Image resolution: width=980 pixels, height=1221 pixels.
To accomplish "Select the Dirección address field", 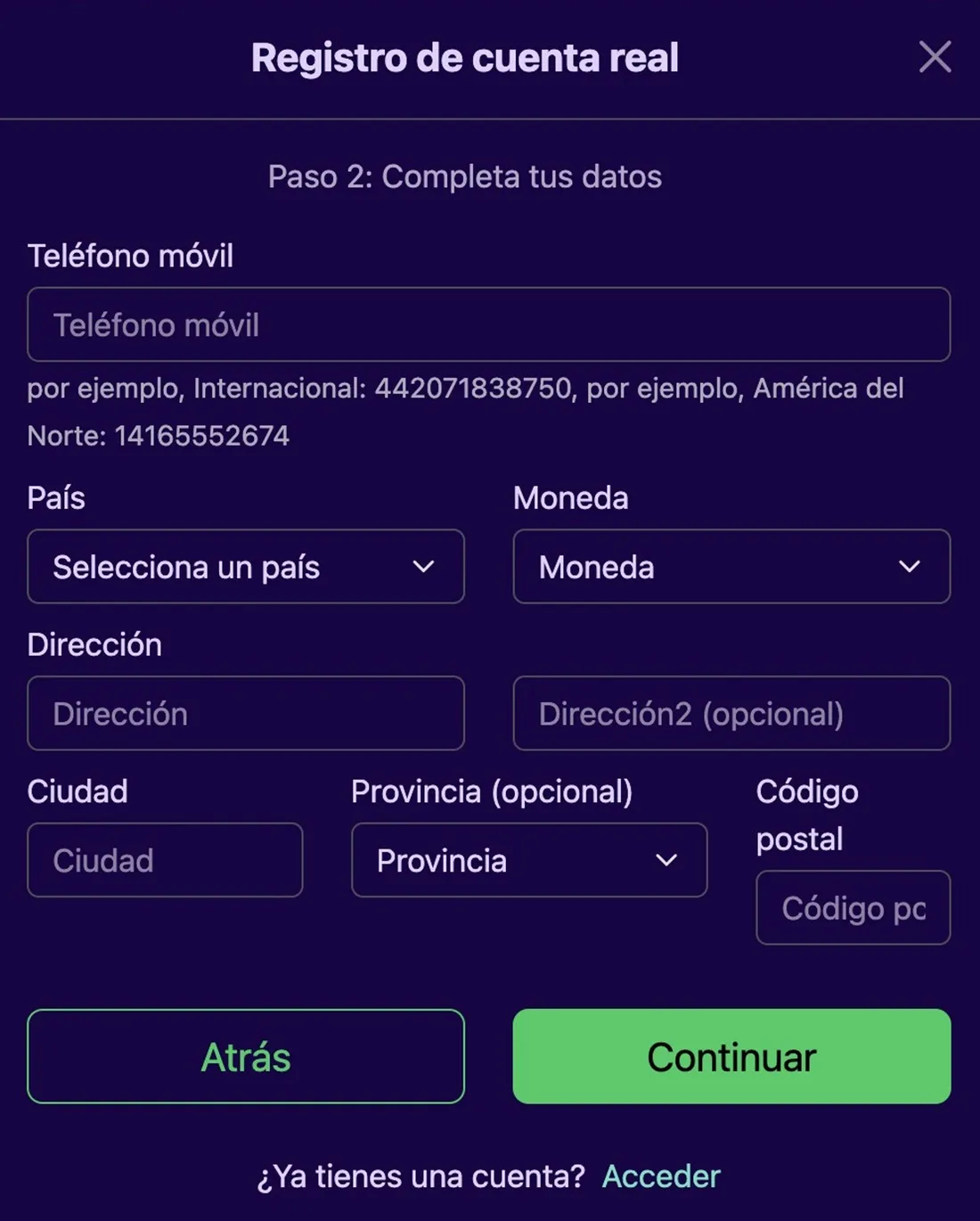I will (247, 713).
